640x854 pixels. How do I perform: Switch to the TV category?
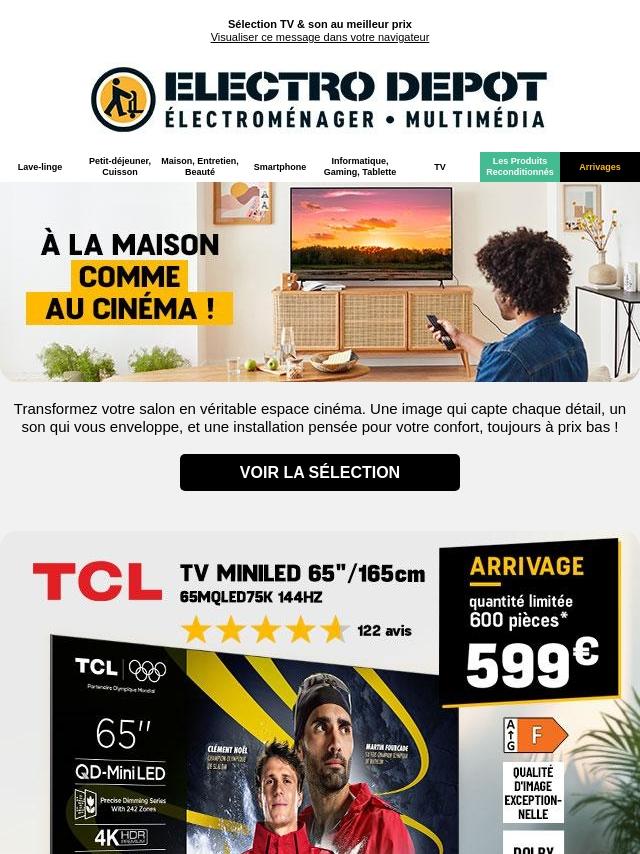coord(440,167)
